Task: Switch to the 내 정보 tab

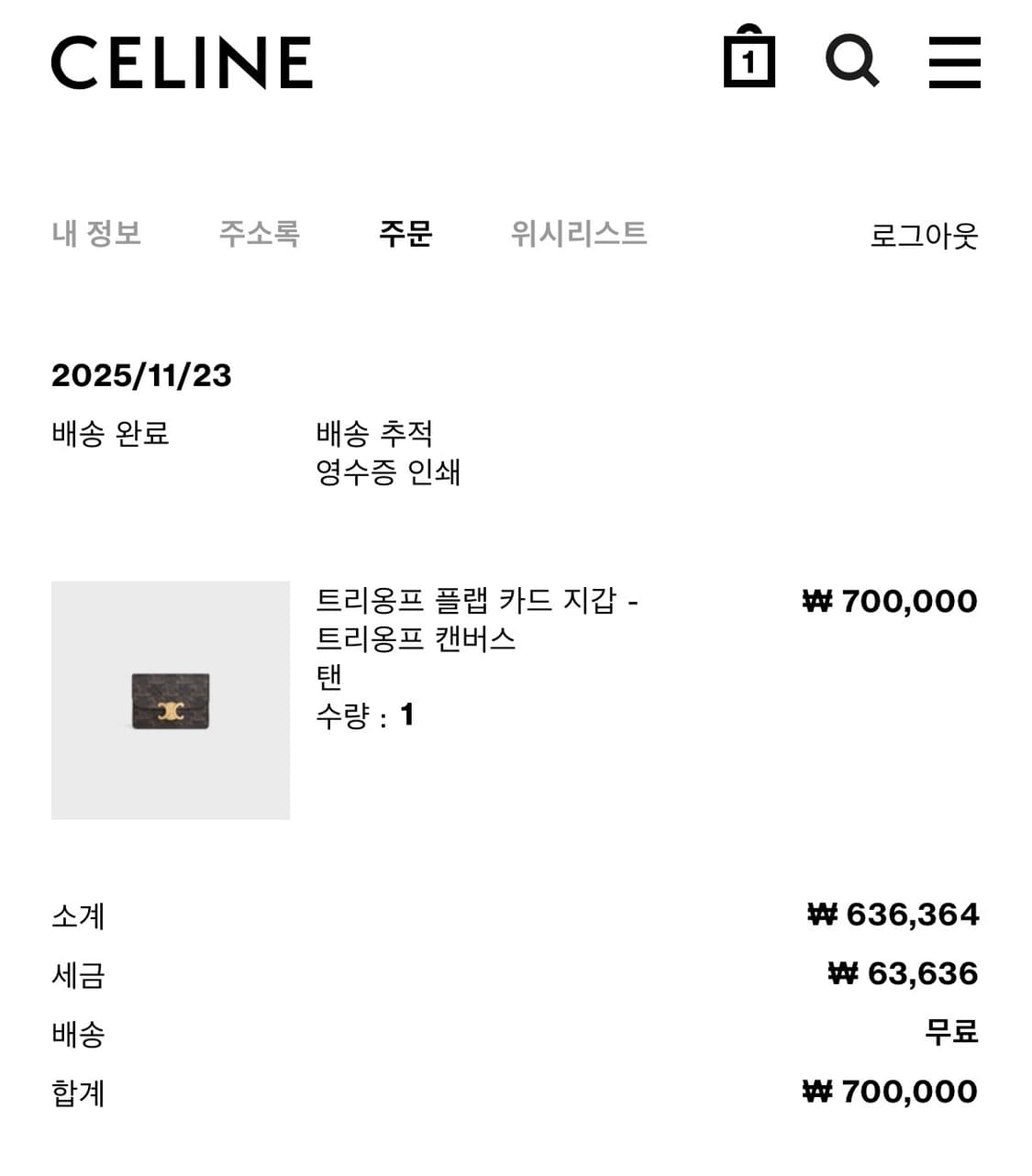Action: click(x=95, y=234)
